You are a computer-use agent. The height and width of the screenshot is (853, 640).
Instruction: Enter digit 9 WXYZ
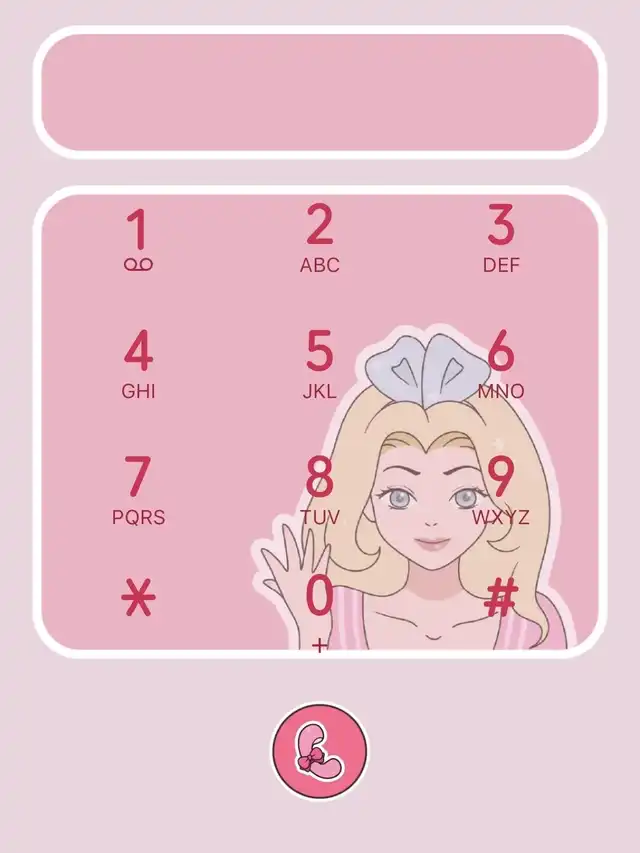point(501,491)
